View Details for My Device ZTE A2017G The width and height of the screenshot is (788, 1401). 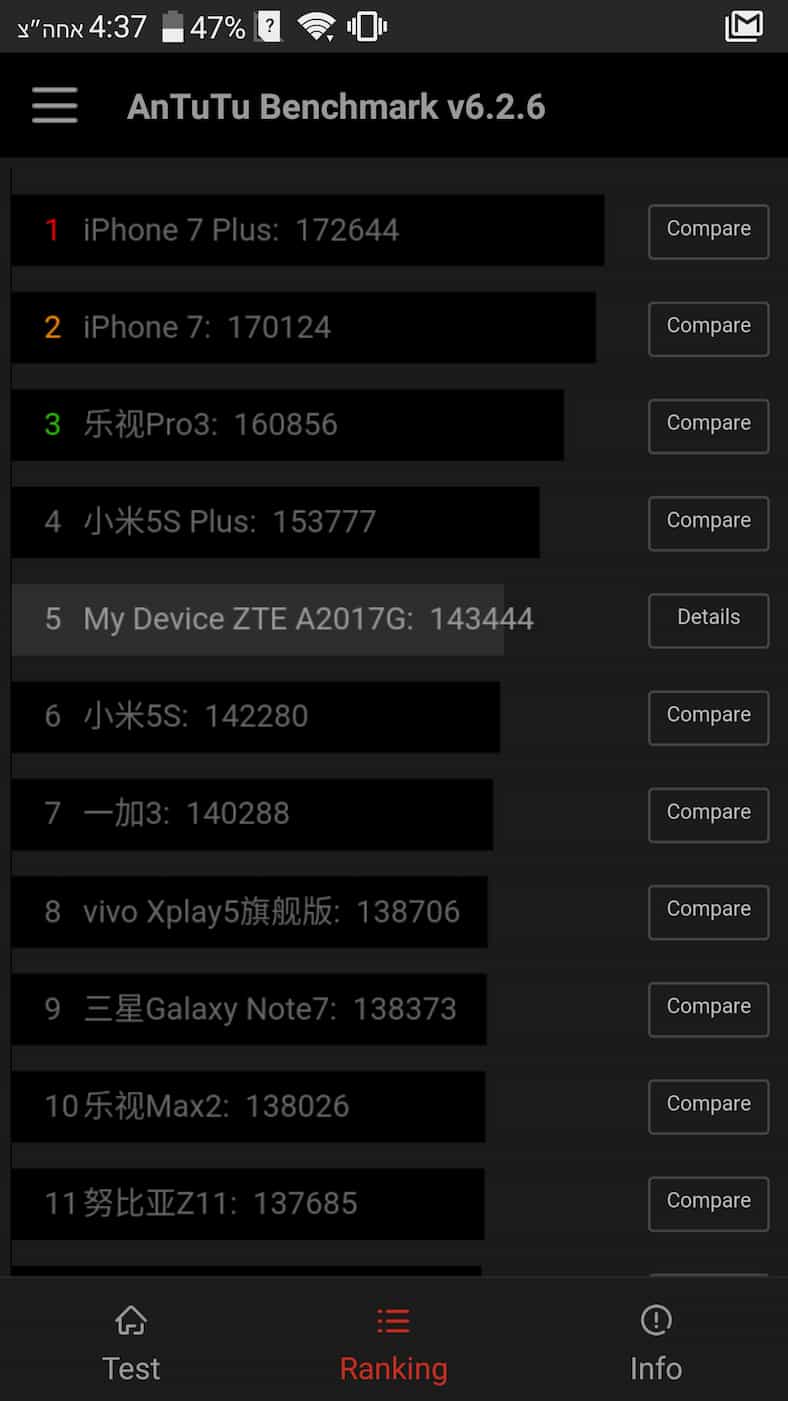[x=708, y=619]
